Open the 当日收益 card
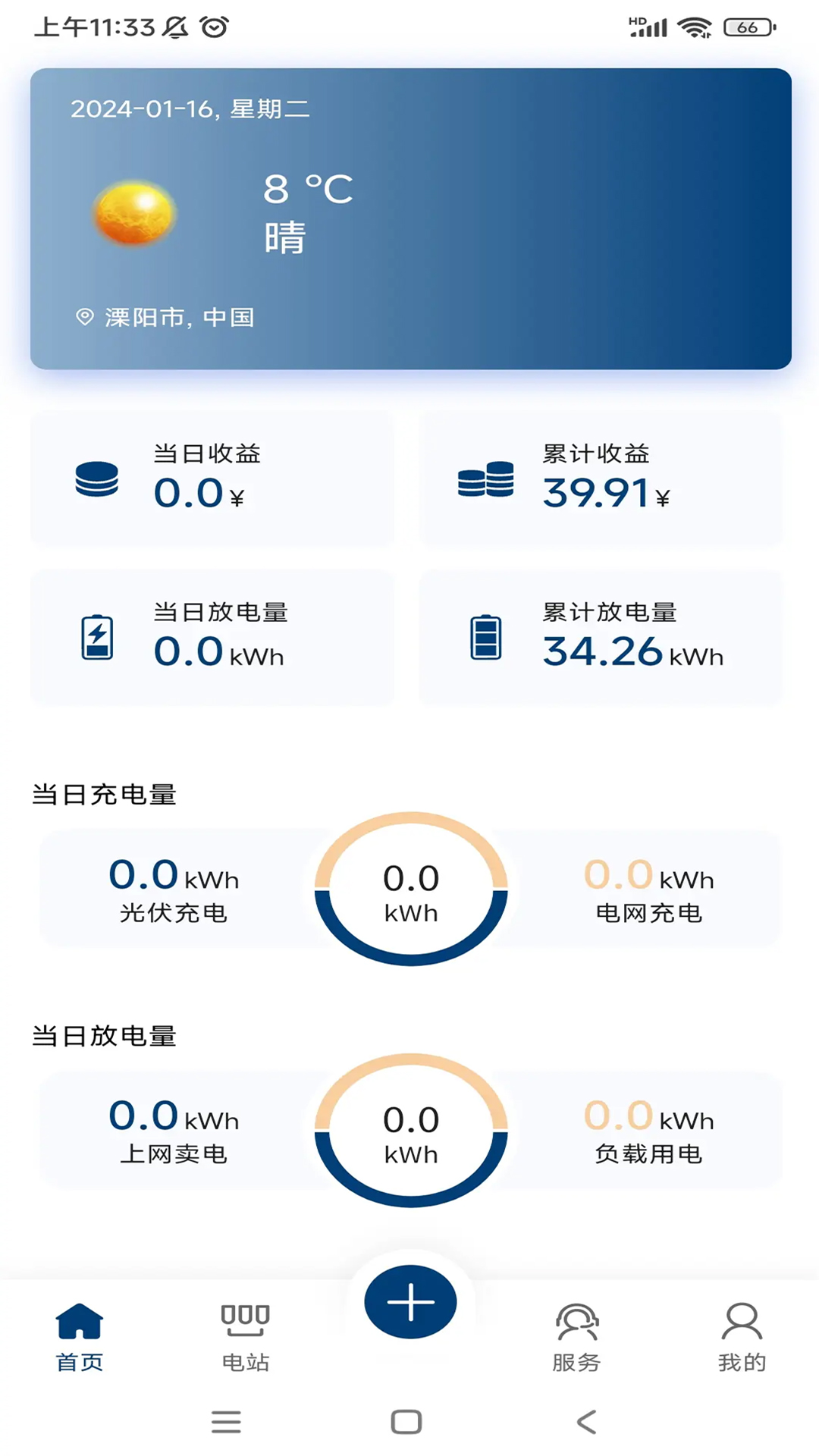819x1456 pixels. [x=212, y=479]
